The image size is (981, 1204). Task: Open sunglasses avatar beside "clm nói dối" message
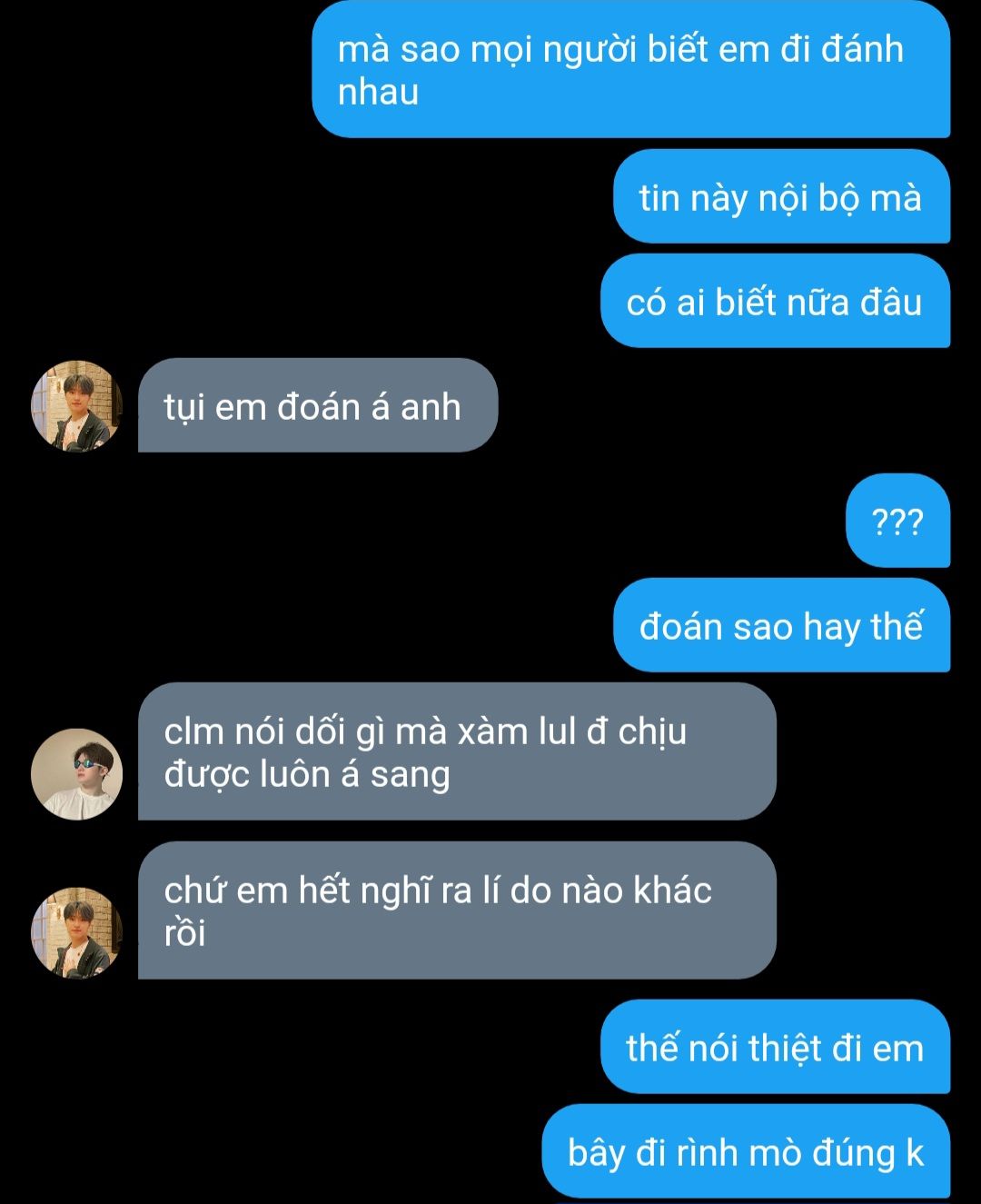[77, 774]
